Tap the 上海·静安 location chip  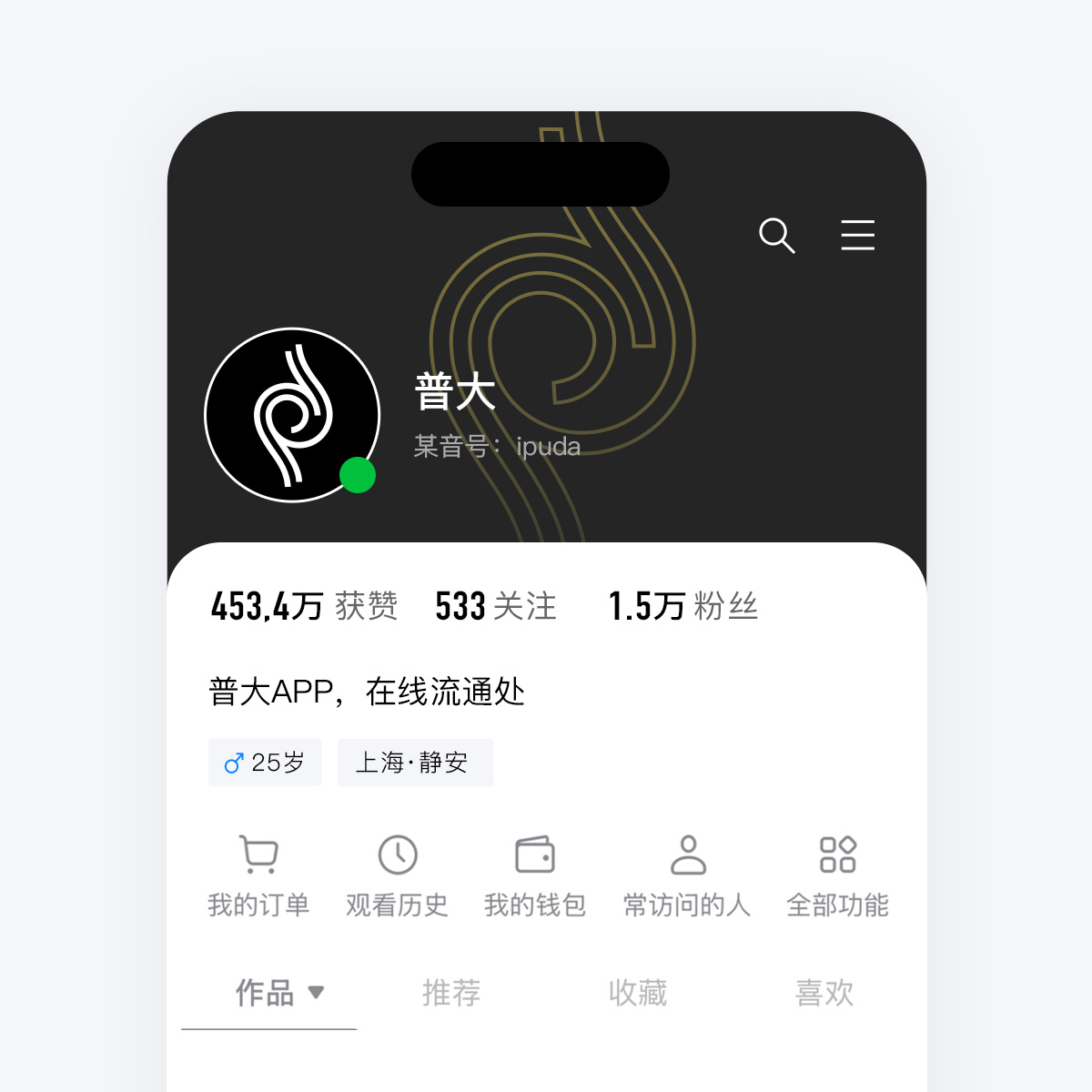pyautogui.click(x=415, y=763)
